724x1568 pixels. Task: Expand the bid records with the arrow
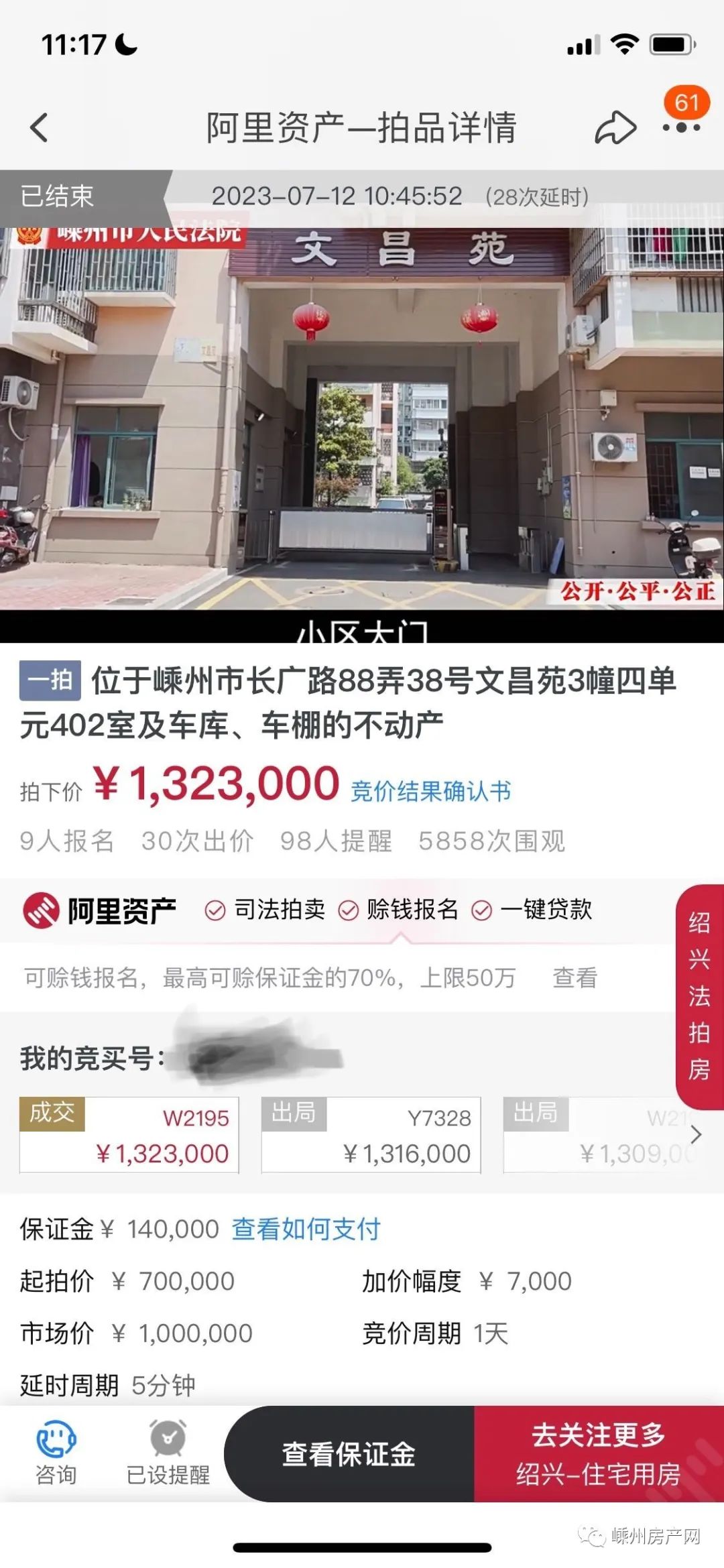point(696,1134)
